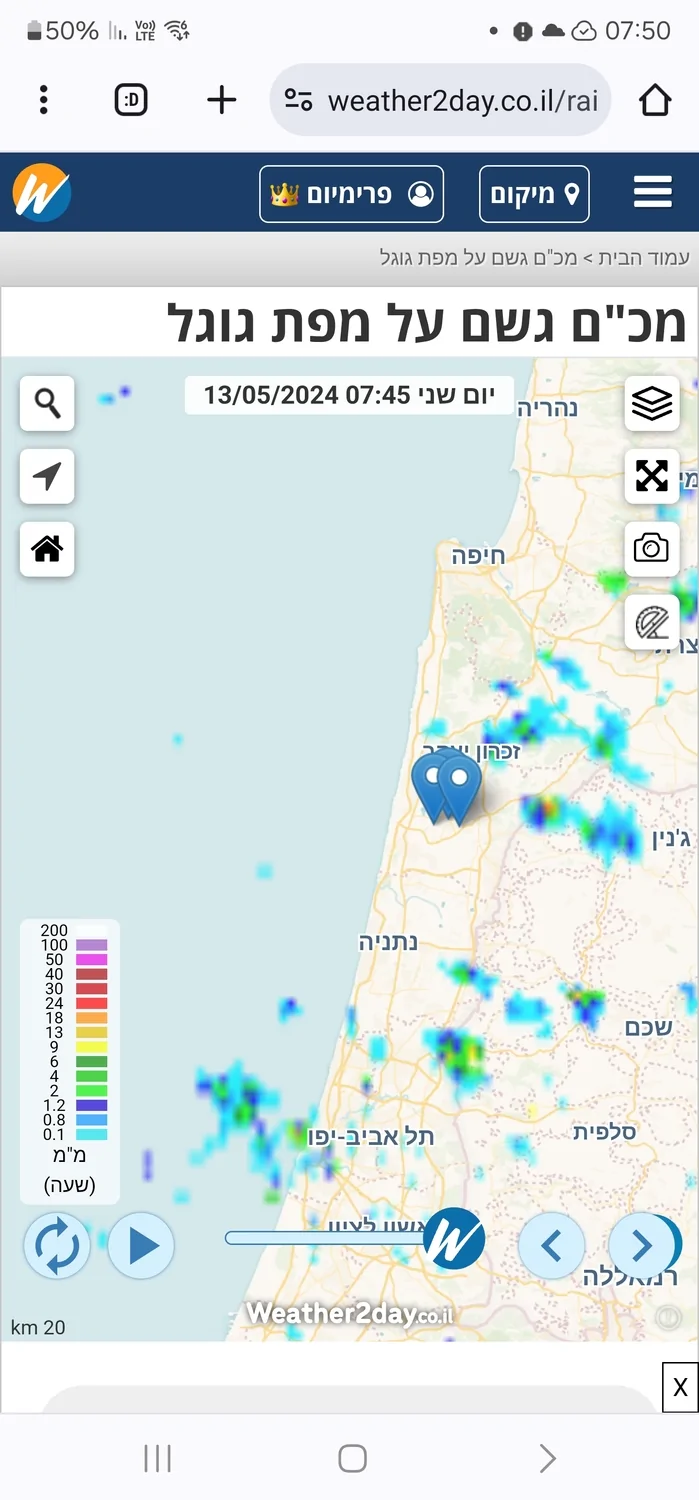
Task: Center the map on my location
Action: pos(47,476)
